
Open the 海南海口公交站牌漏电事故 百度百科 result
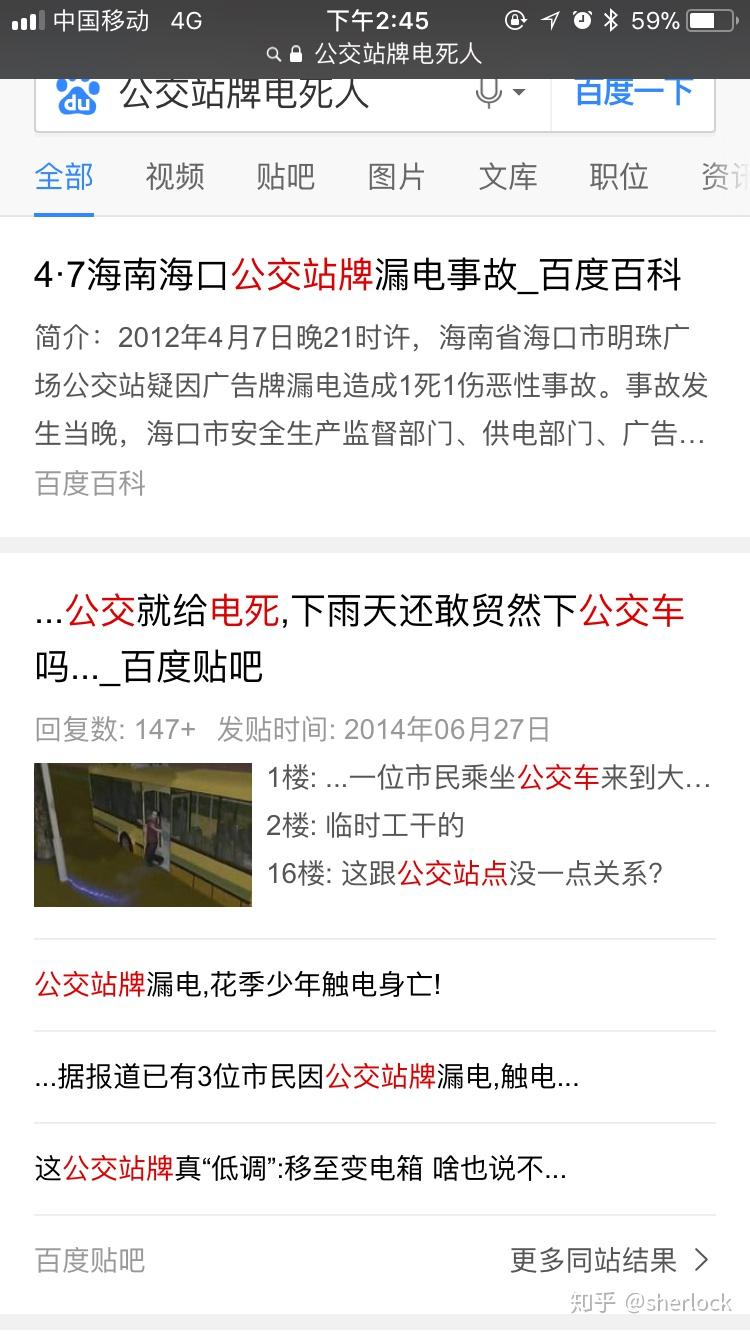click(x=358, y=275)
